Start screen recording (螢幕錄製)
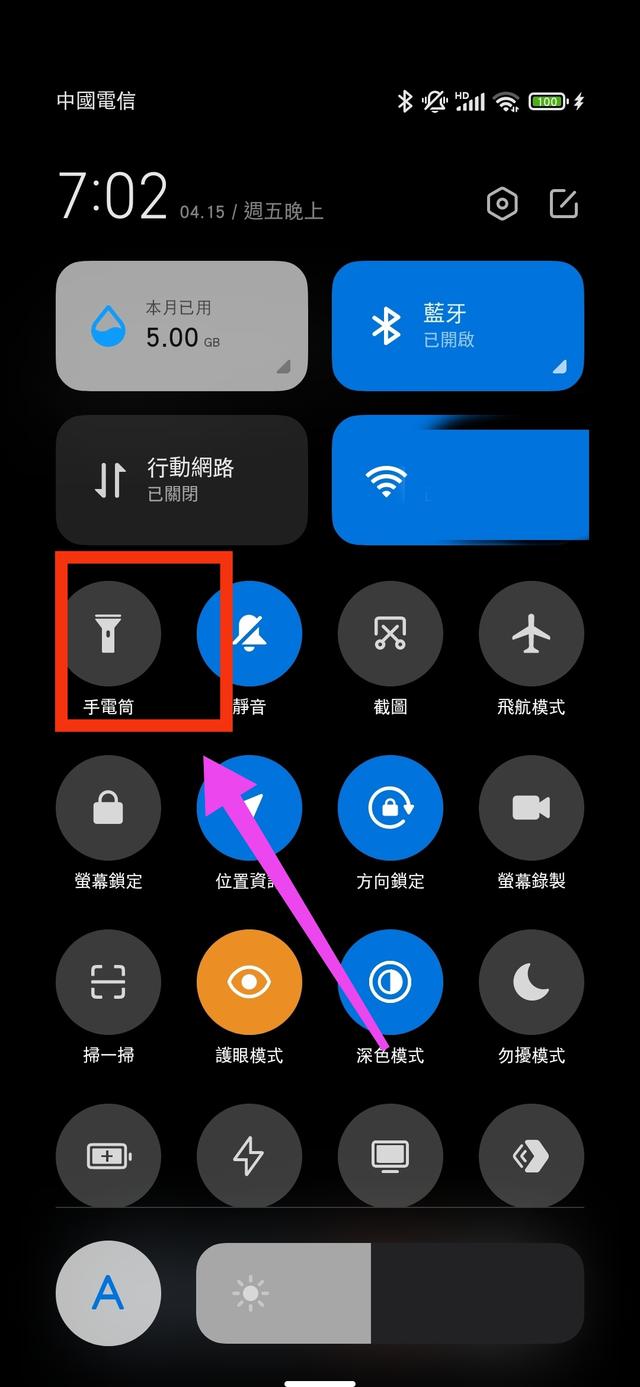The height and width of the screenshot is (1387, 640). 531,808
